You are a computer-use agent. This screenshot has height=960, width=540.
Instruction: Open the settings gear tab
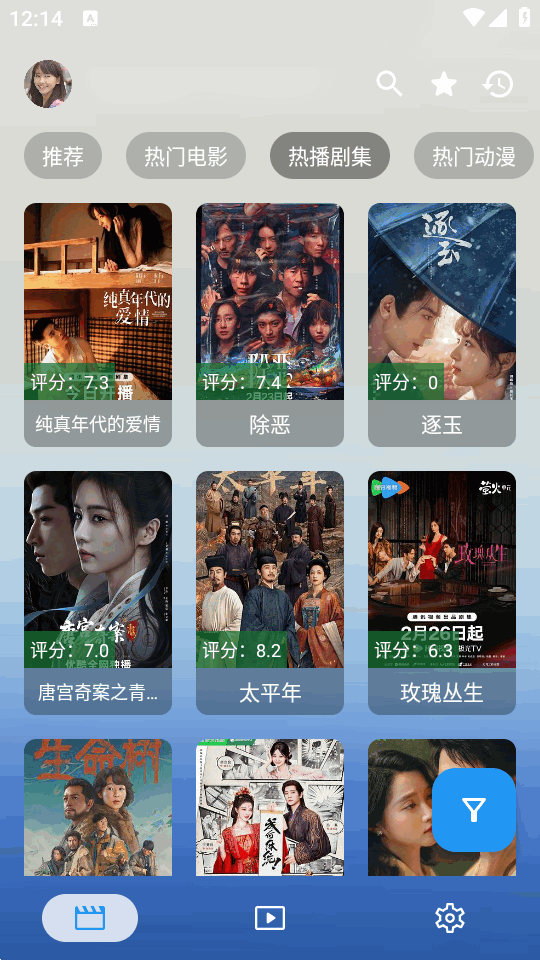[x=450, y=918]
